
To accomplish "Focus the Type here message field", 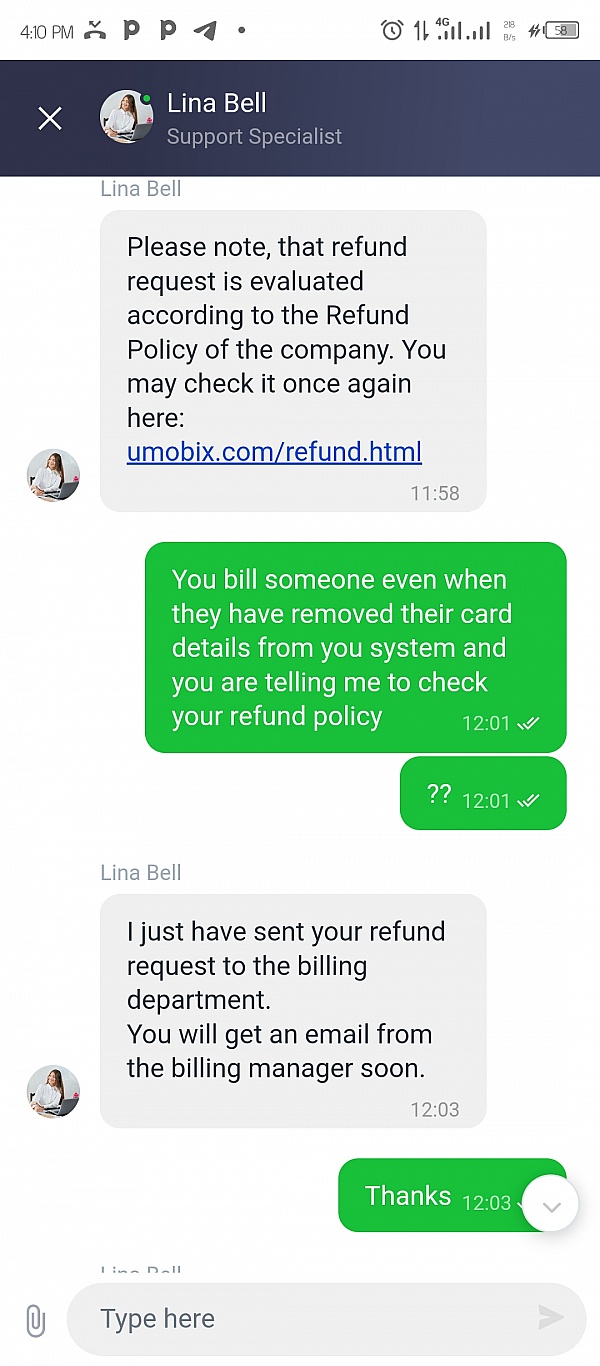I will pyautogui.click(x=300, y=1319).
